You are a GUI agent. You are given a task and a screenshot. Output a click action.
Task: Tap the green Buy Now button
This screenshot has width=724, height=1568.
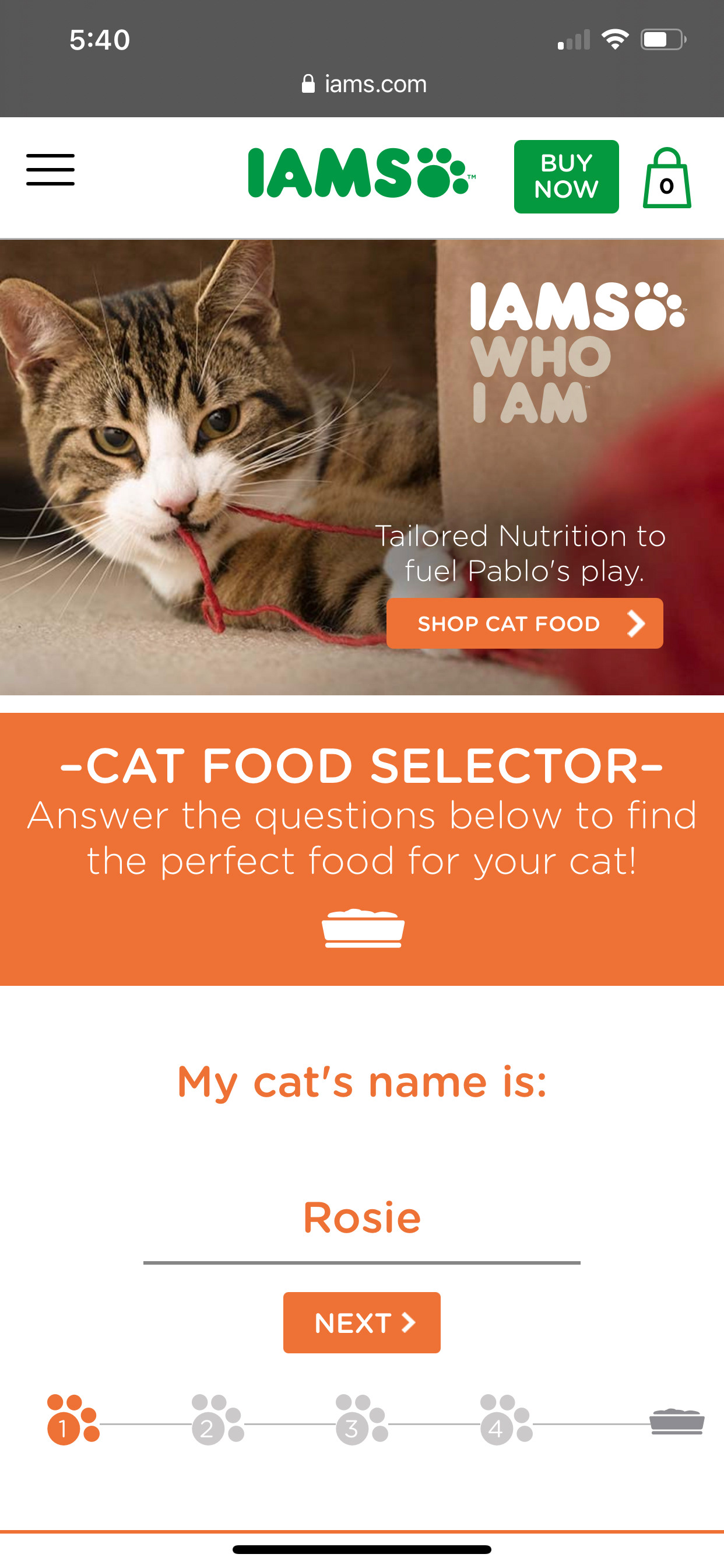coord(566,177)
